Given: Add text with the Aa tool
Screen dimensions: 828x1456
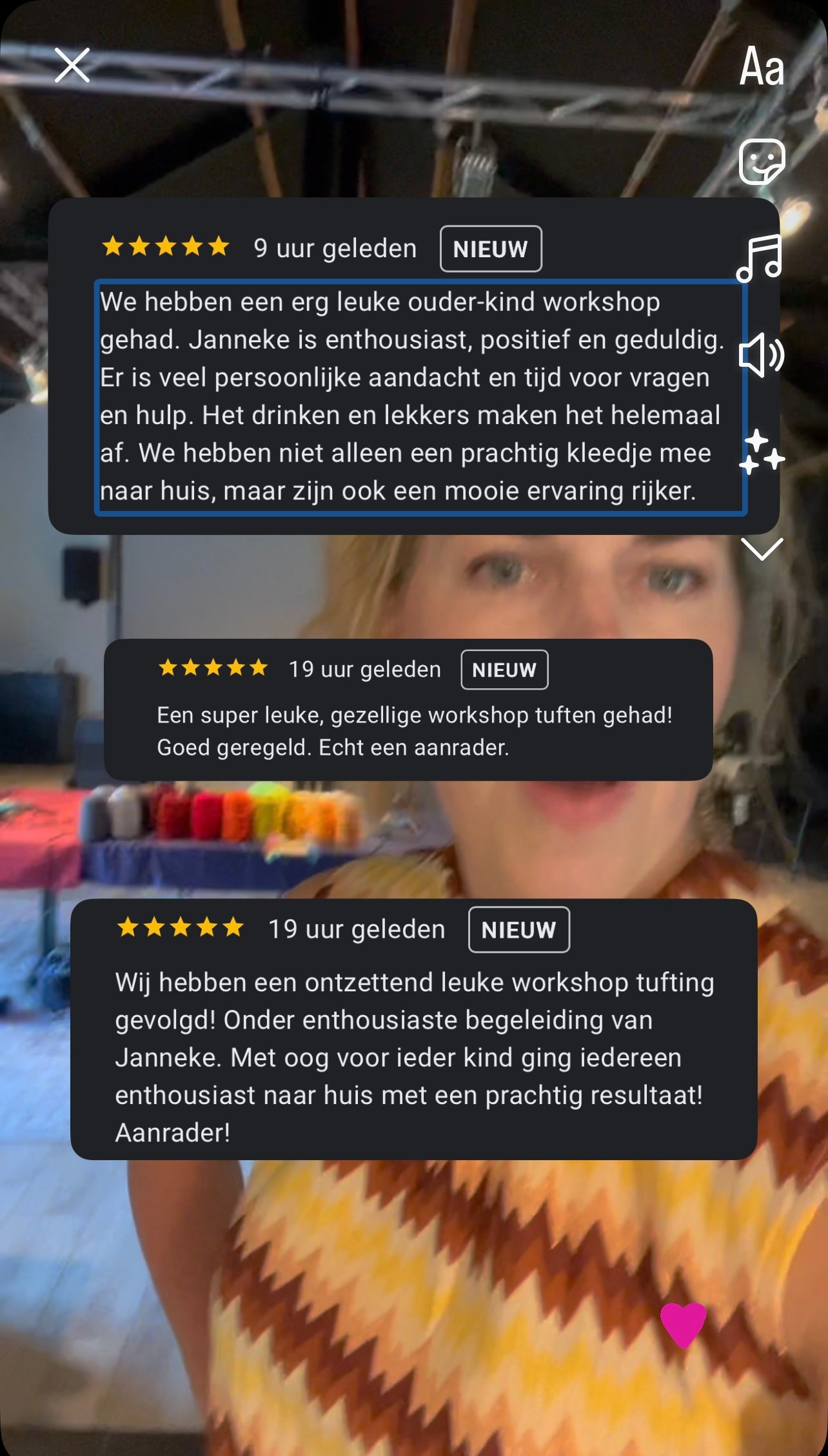Looking at the screenshot, I should click(762, 67).
